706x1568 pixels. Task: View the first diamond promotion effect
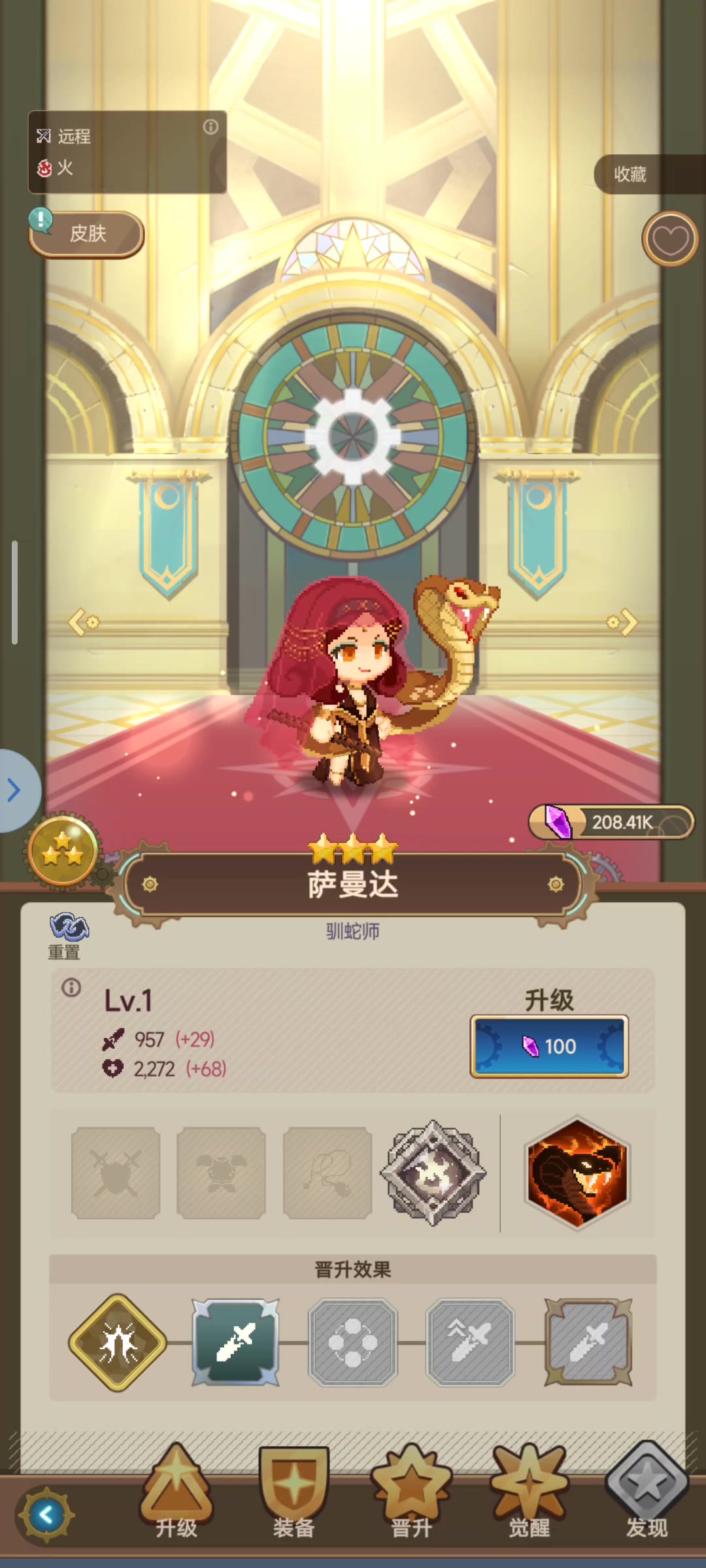(118, 1343)
